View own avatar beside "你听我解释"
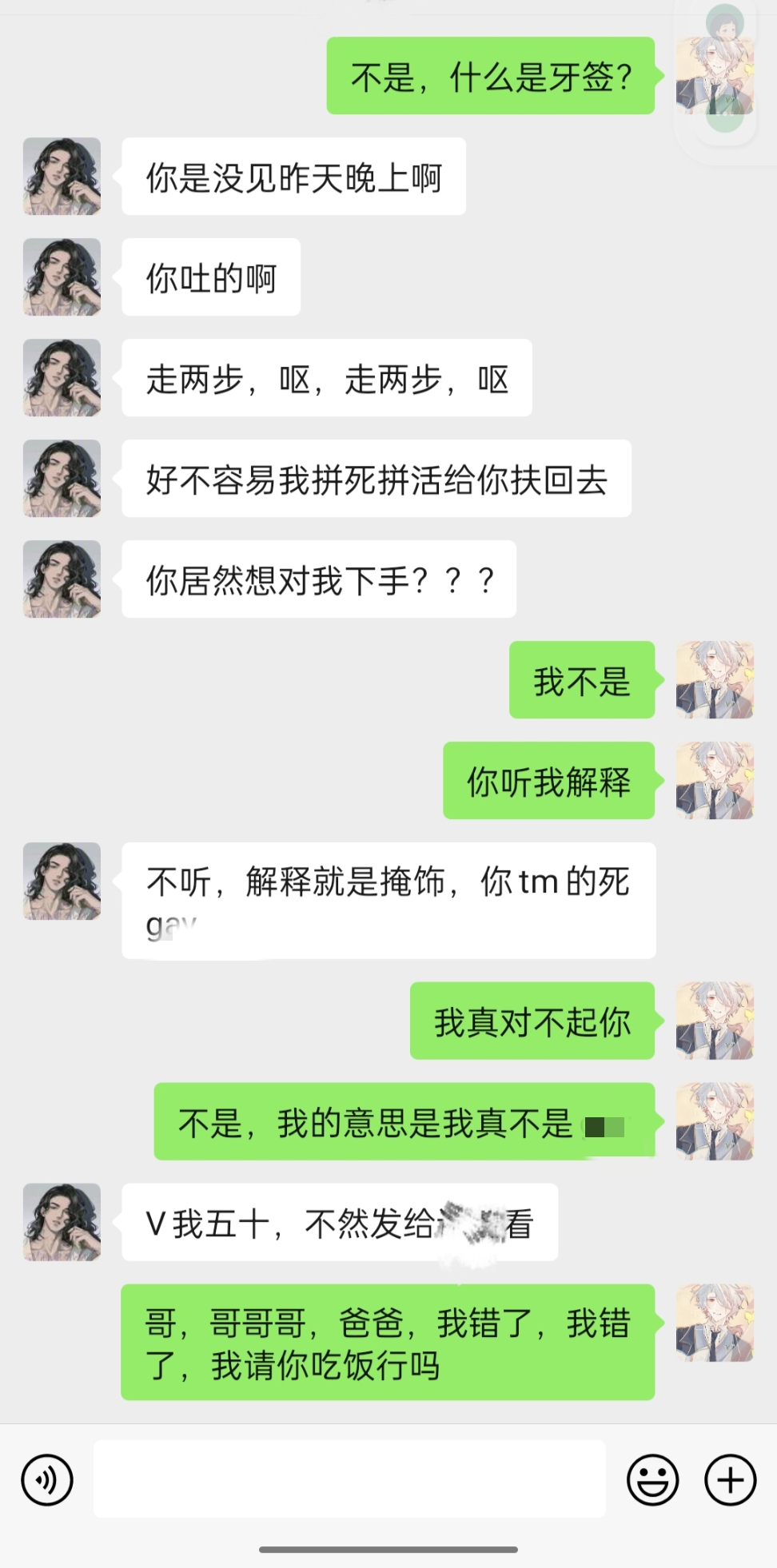Viewport: 777px width, 1568px height. pyautogui.click(x=715, y=781)
